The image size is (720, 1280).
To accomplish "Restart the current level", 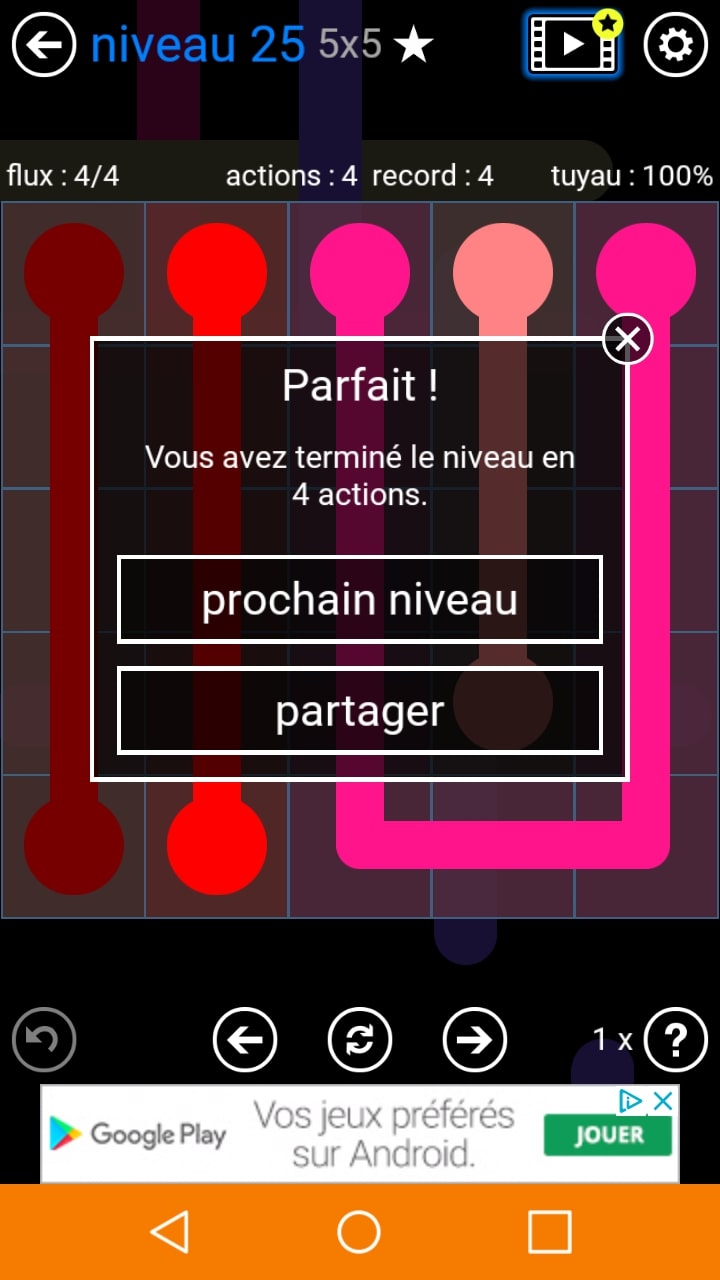I will (359, 1040).
